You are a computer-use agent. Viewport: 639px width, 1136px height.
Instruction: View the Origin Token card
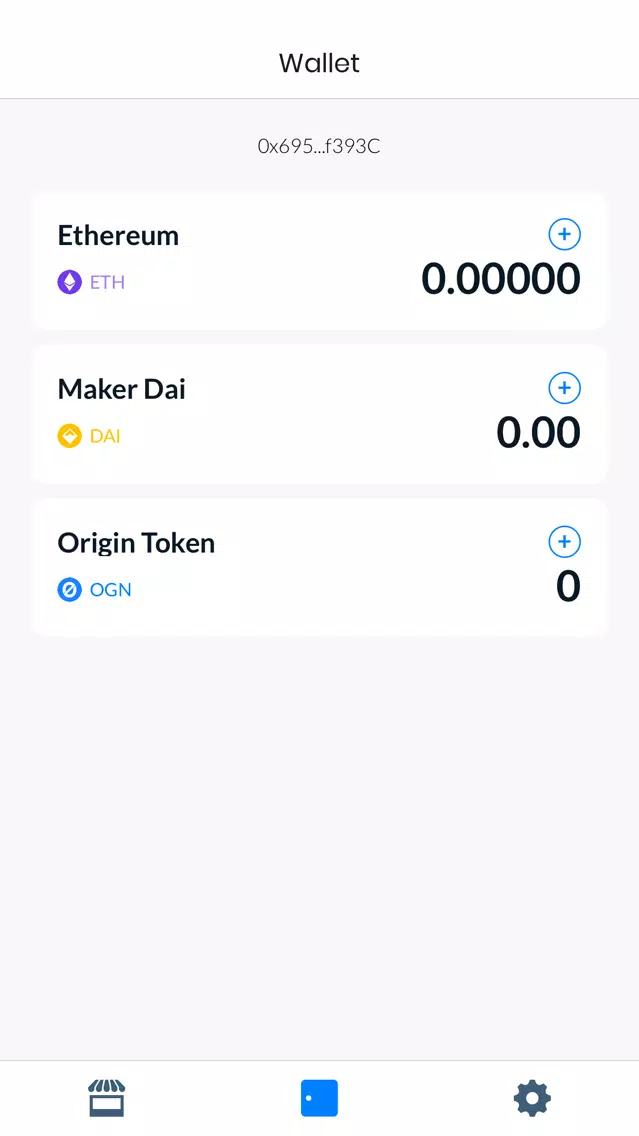click(300, 568)
